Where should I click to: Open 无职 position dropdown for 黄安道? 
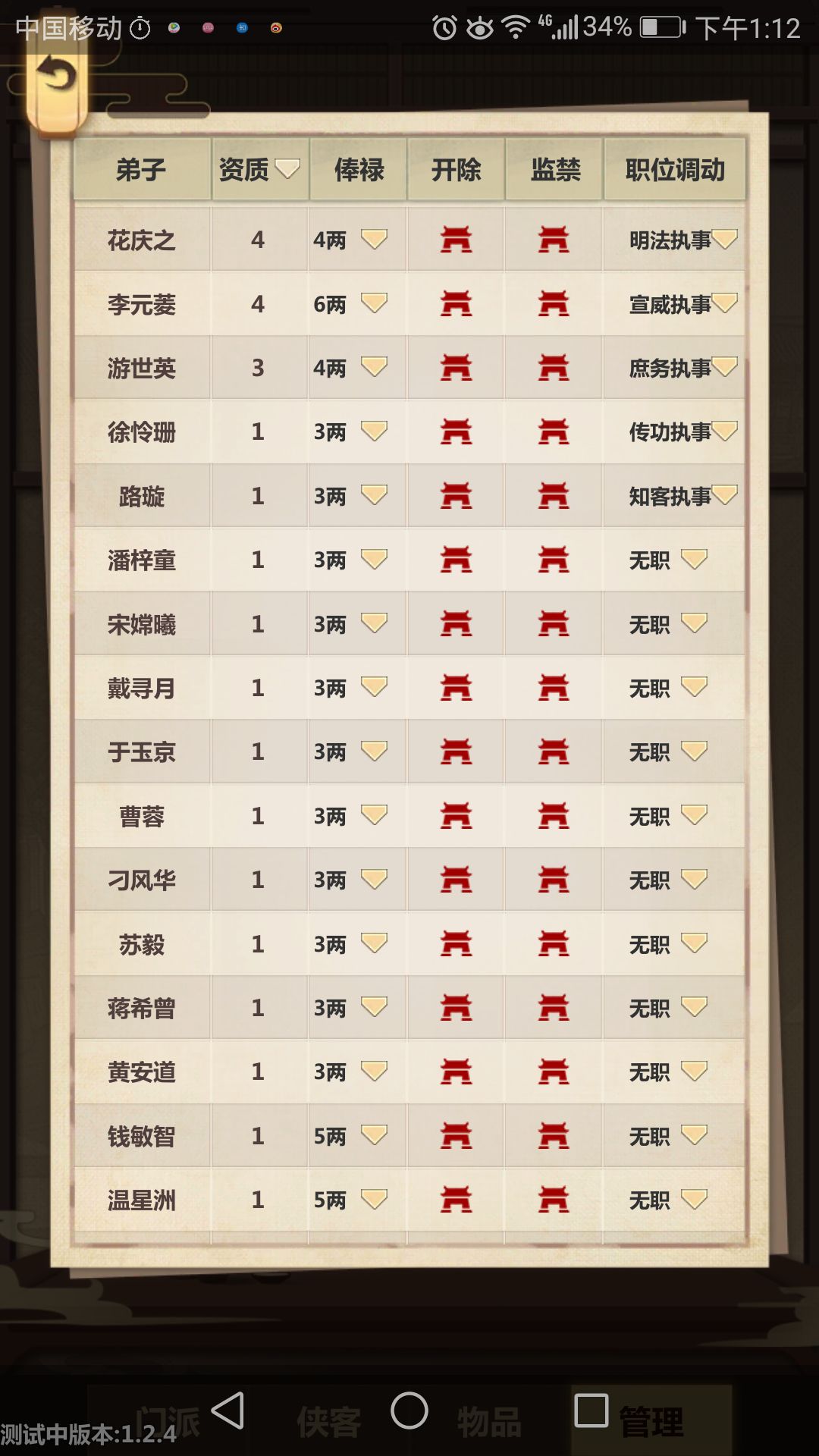click(x=694, y=1072)
